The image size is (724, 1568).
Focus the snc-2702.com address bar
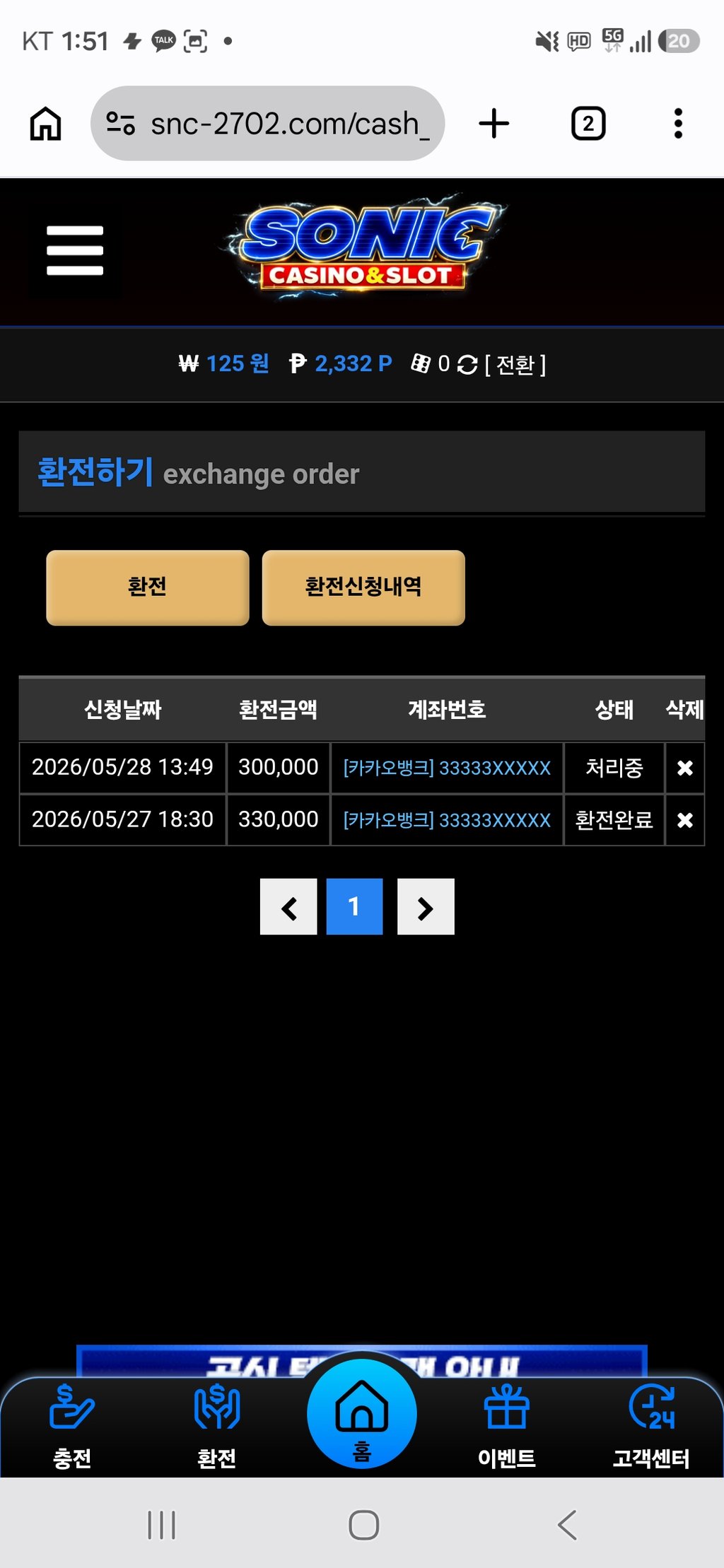(267, 124)
